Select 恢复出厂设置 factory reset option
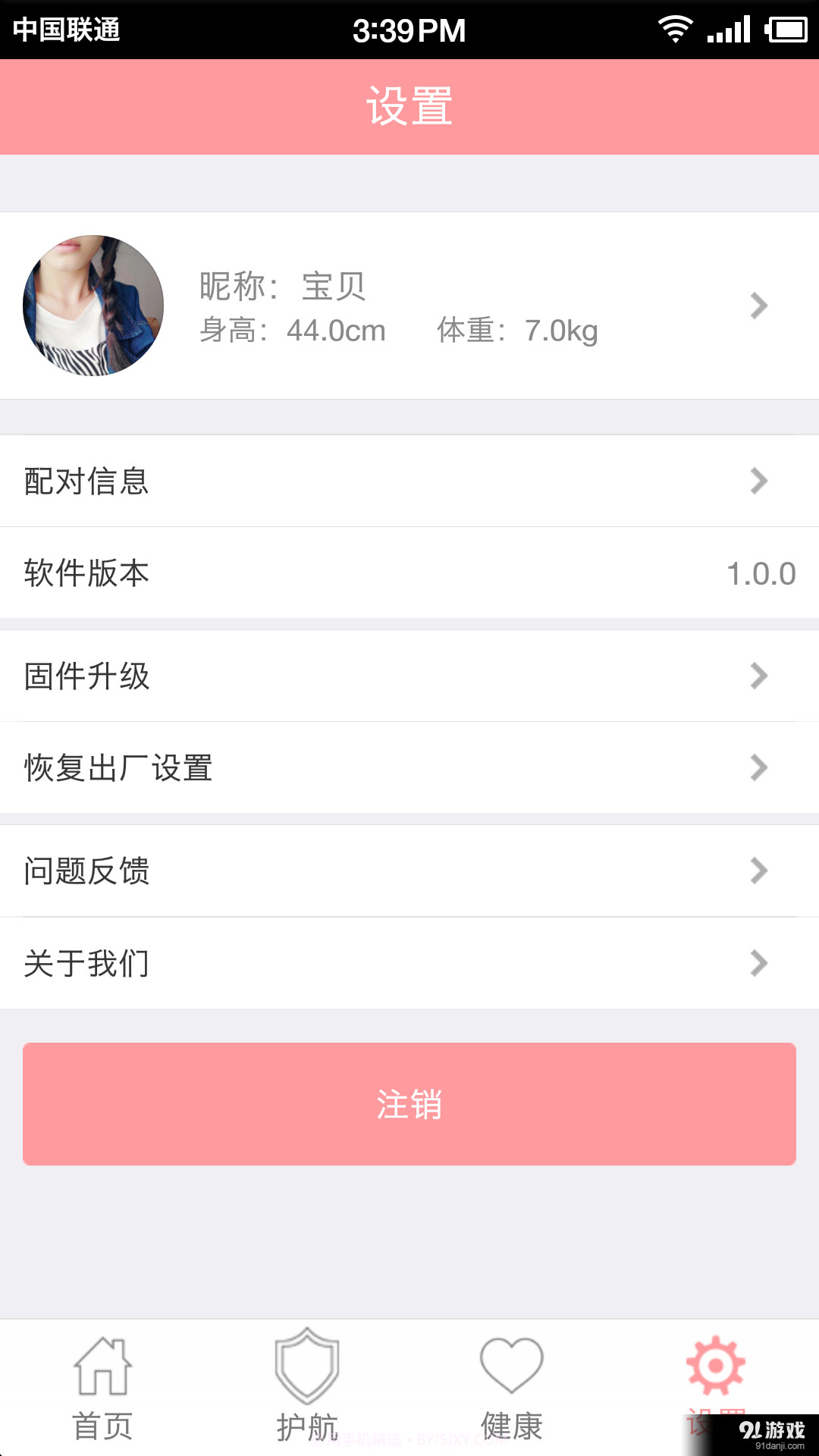The width and height of the screenshot is (819, 1456). [409, 768]
